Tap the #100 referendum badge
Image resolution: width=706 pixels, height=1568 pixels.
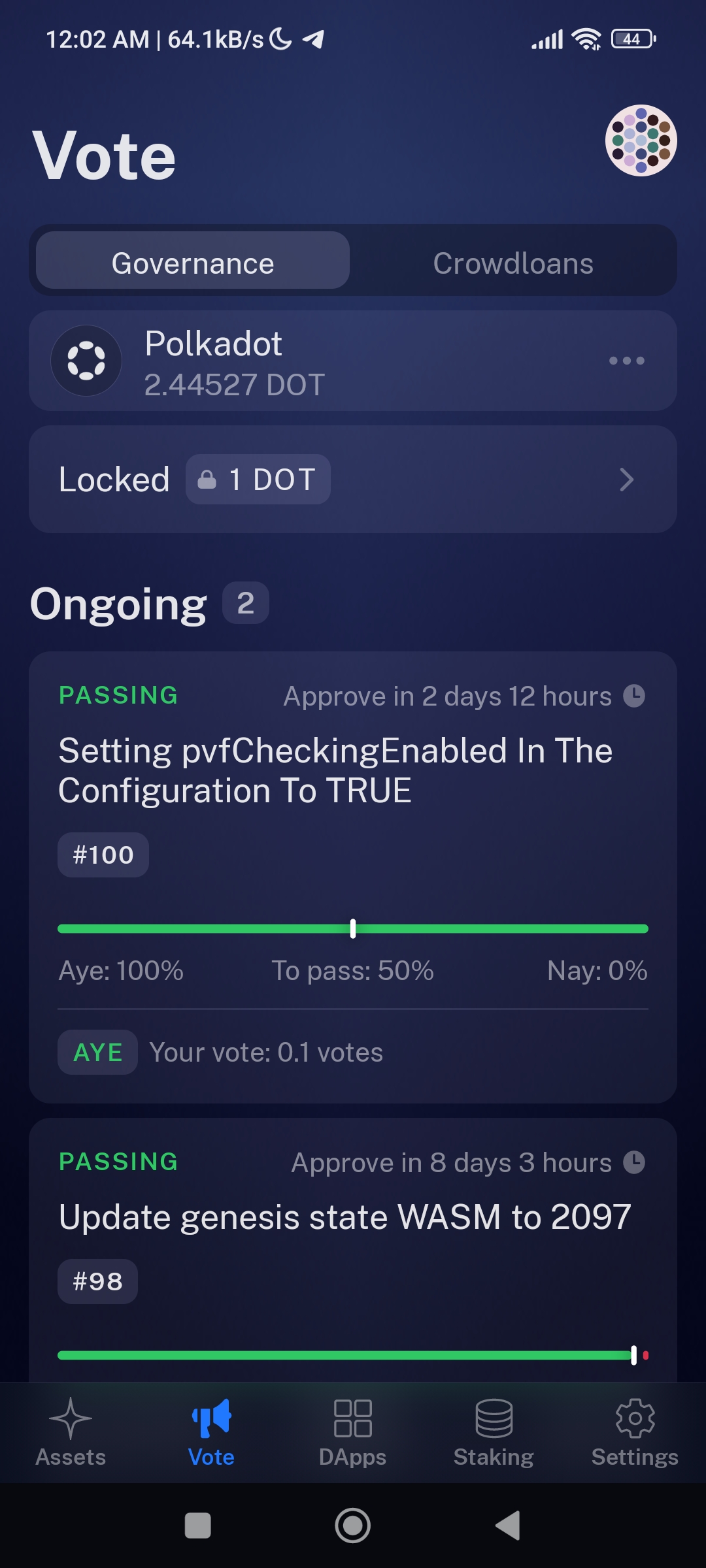(103, 854)
